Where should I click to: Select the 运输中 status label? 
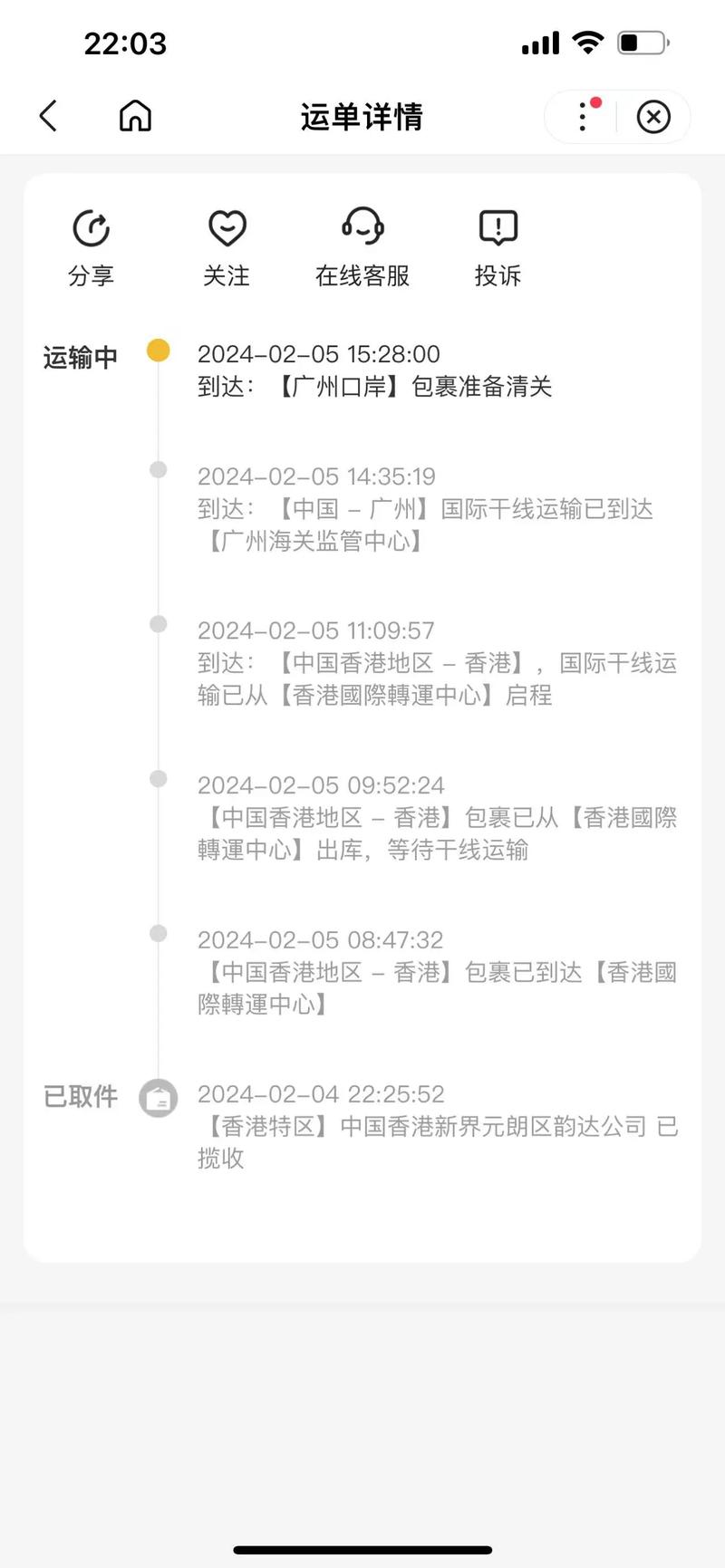pyautogui.click(x=79, y=357)
